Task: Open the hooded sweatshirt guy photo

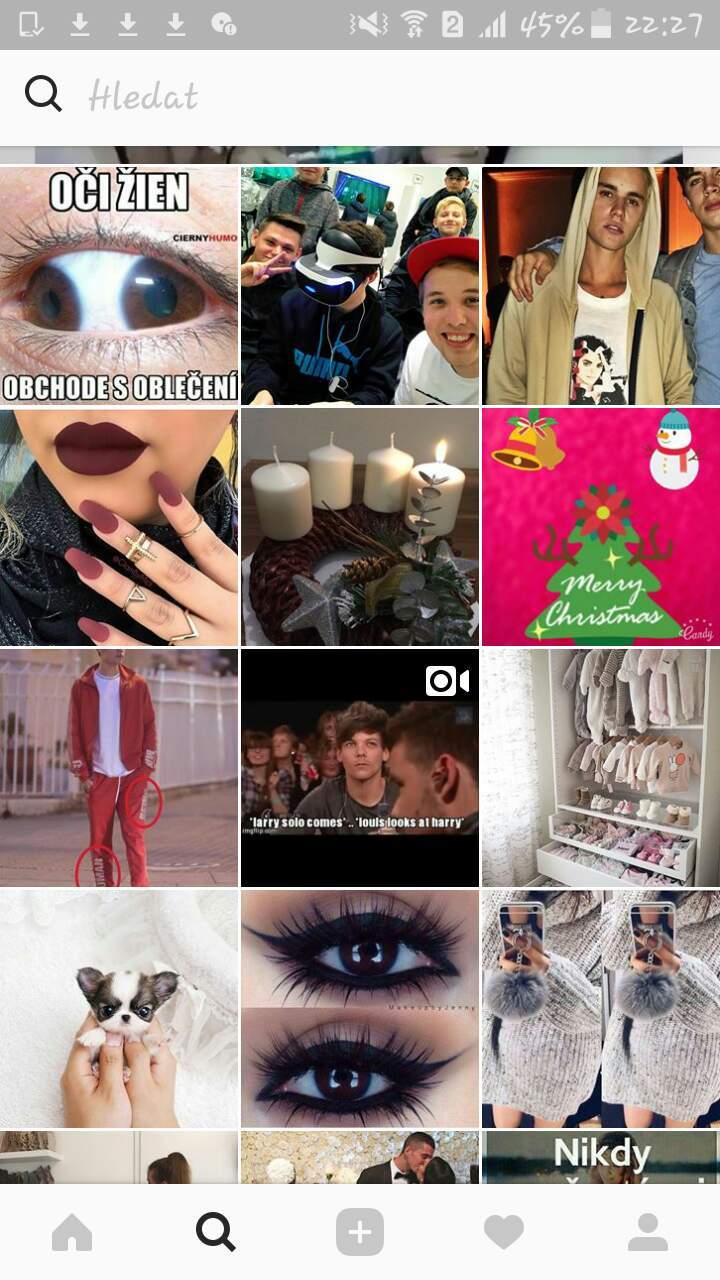Action: pos(601,285)
